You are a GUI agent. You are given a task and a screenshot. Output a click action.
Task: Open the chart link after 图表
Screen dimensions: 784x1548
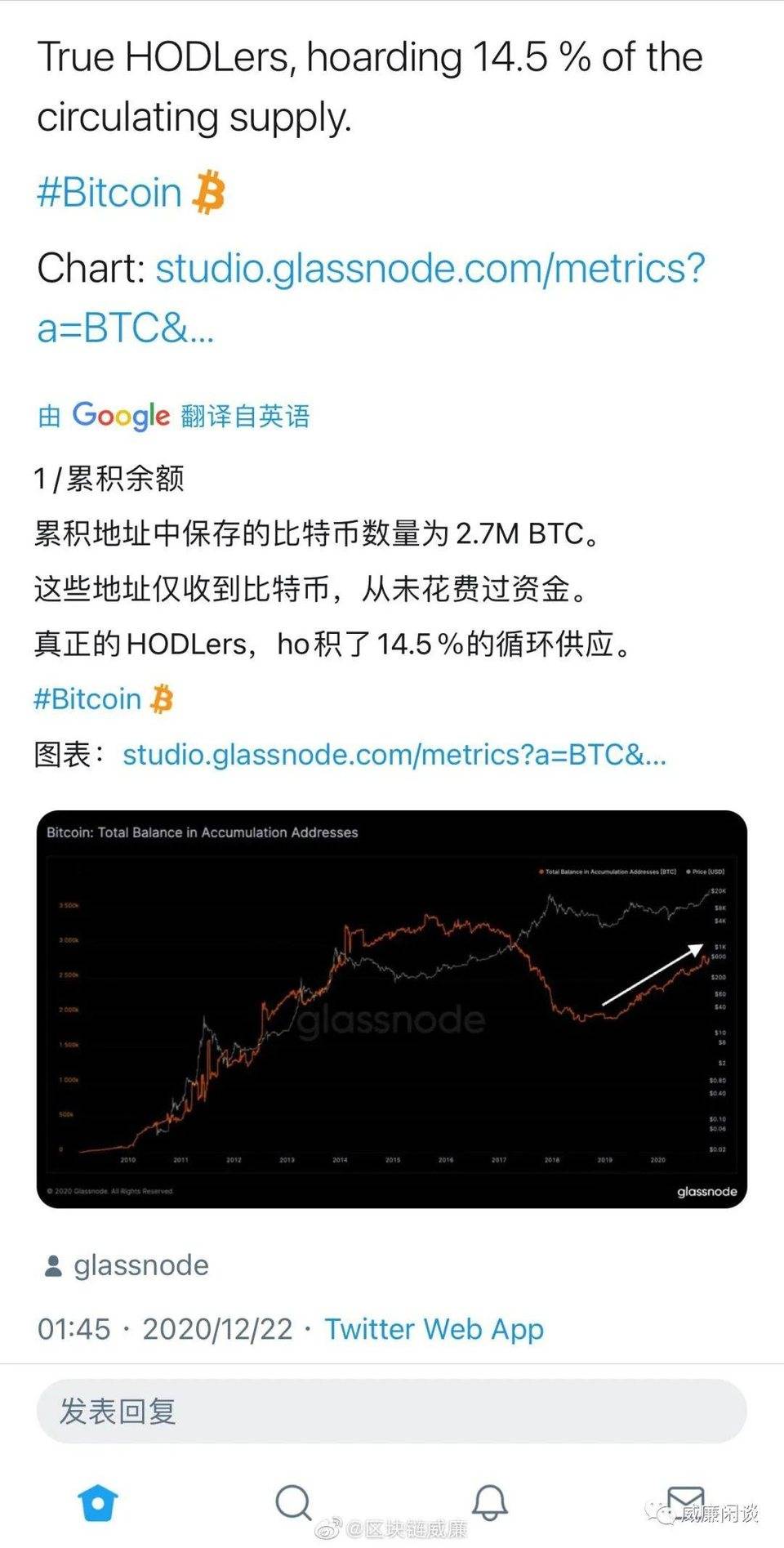pyautogui.click(x=394, y=755)
